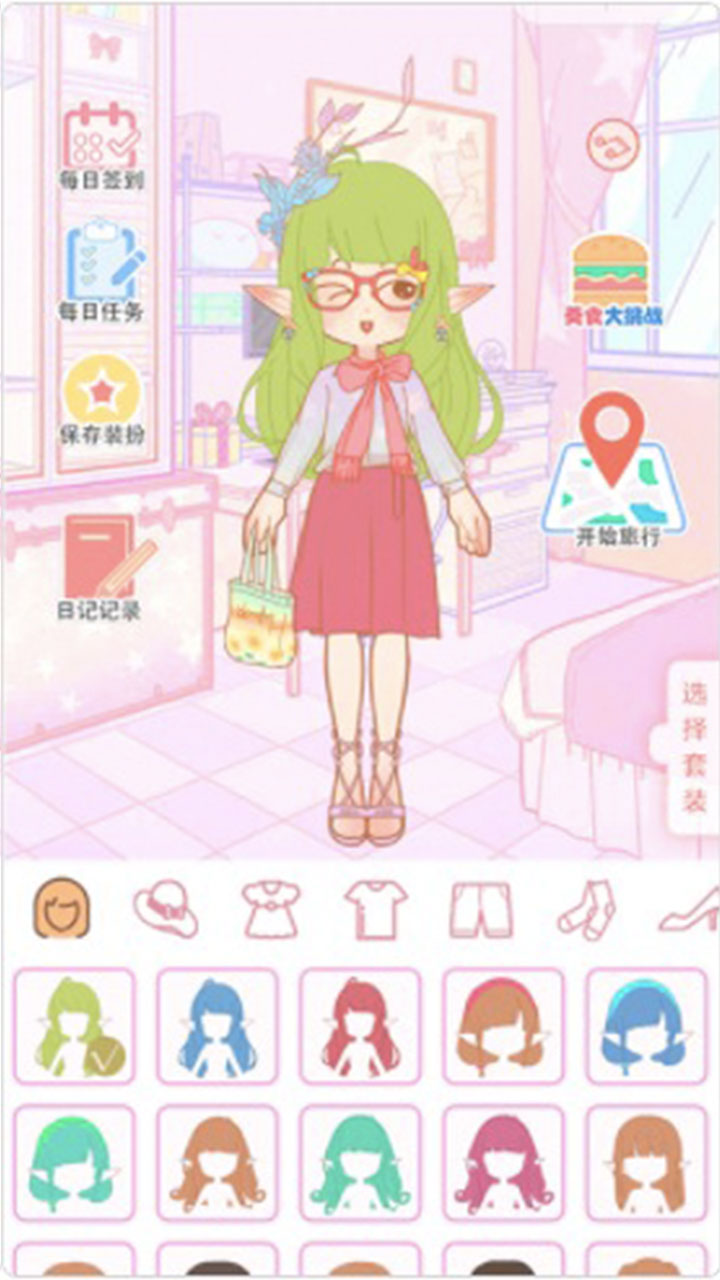Image resolution: width=720 pixels, height=1280 pixels.
Task: Switch to the t-shirt tops tab
Action: click(376, 908)
